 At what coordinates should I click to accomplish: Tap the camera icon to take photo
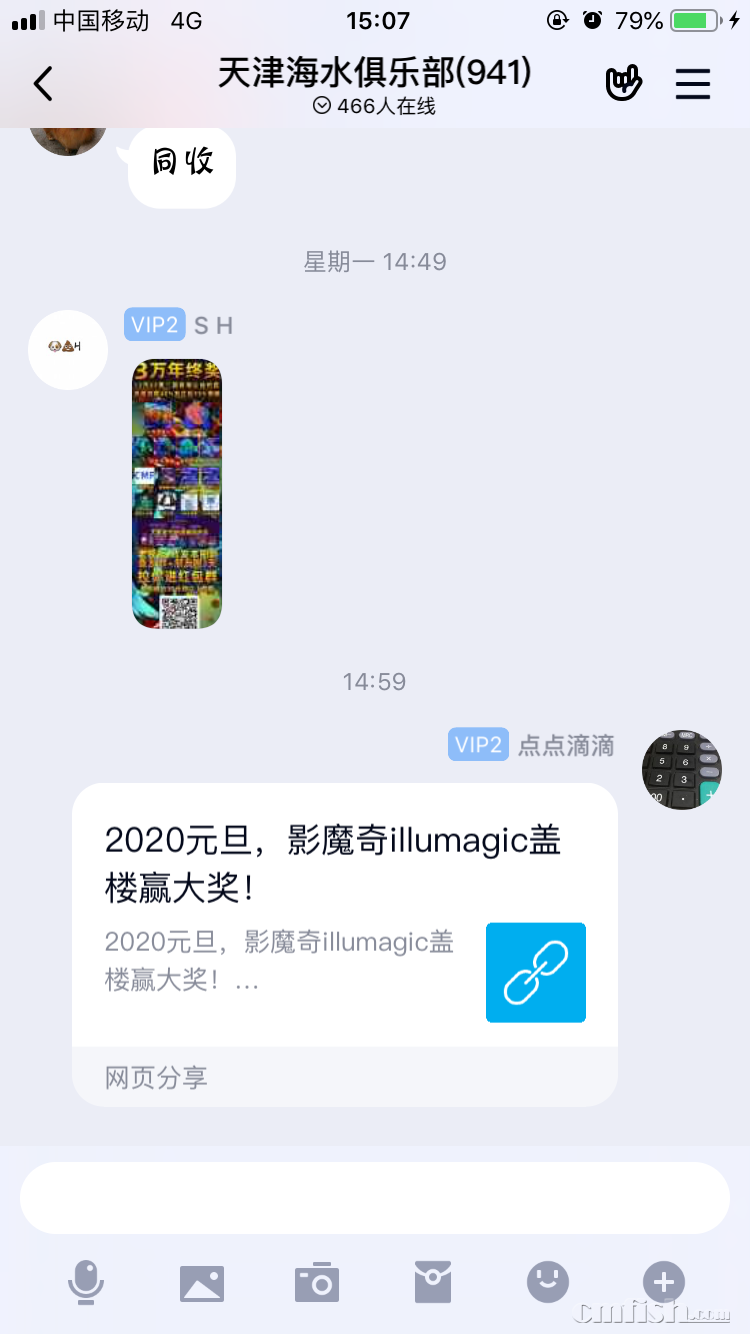(x=316, y=1283)
